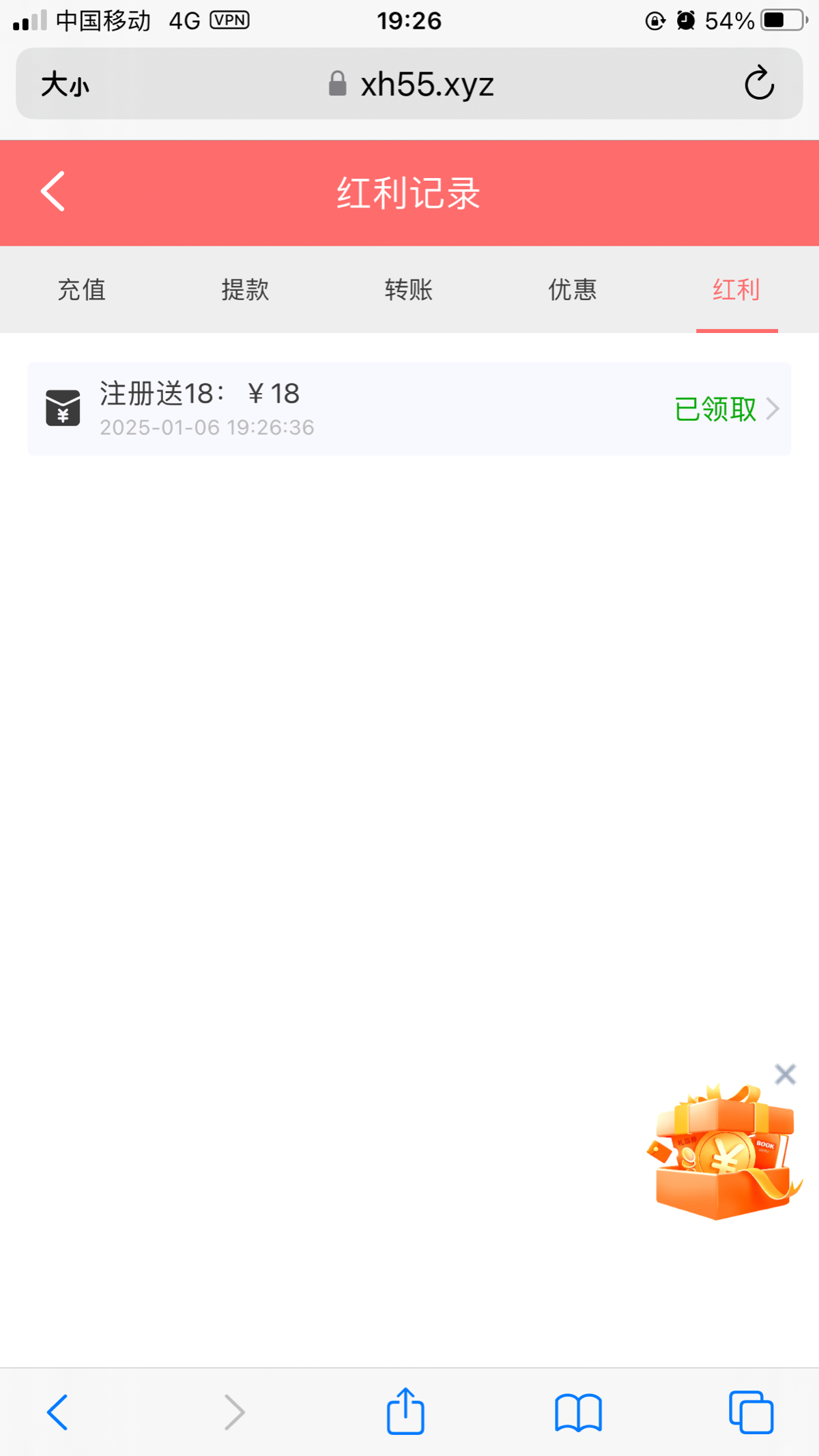Switch to the 优惠 tab
This screenshot has width=819, height=1456.
pos(573,289)
